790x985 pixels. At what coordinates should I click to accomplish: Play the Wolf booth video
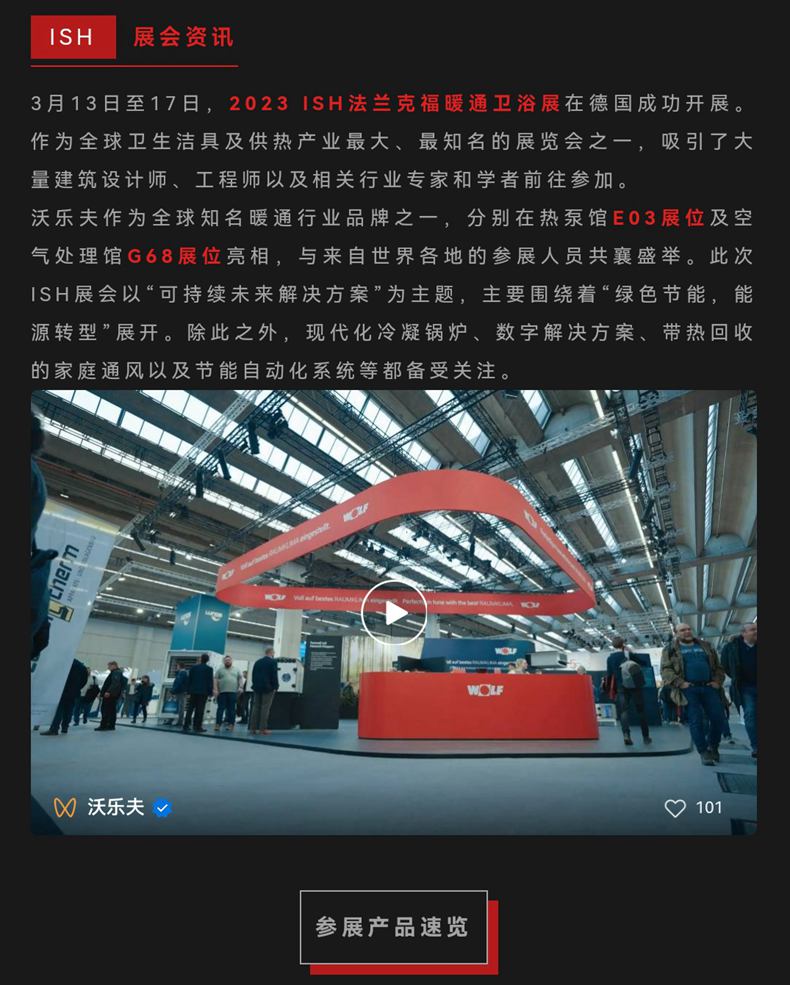pos(394,612)
